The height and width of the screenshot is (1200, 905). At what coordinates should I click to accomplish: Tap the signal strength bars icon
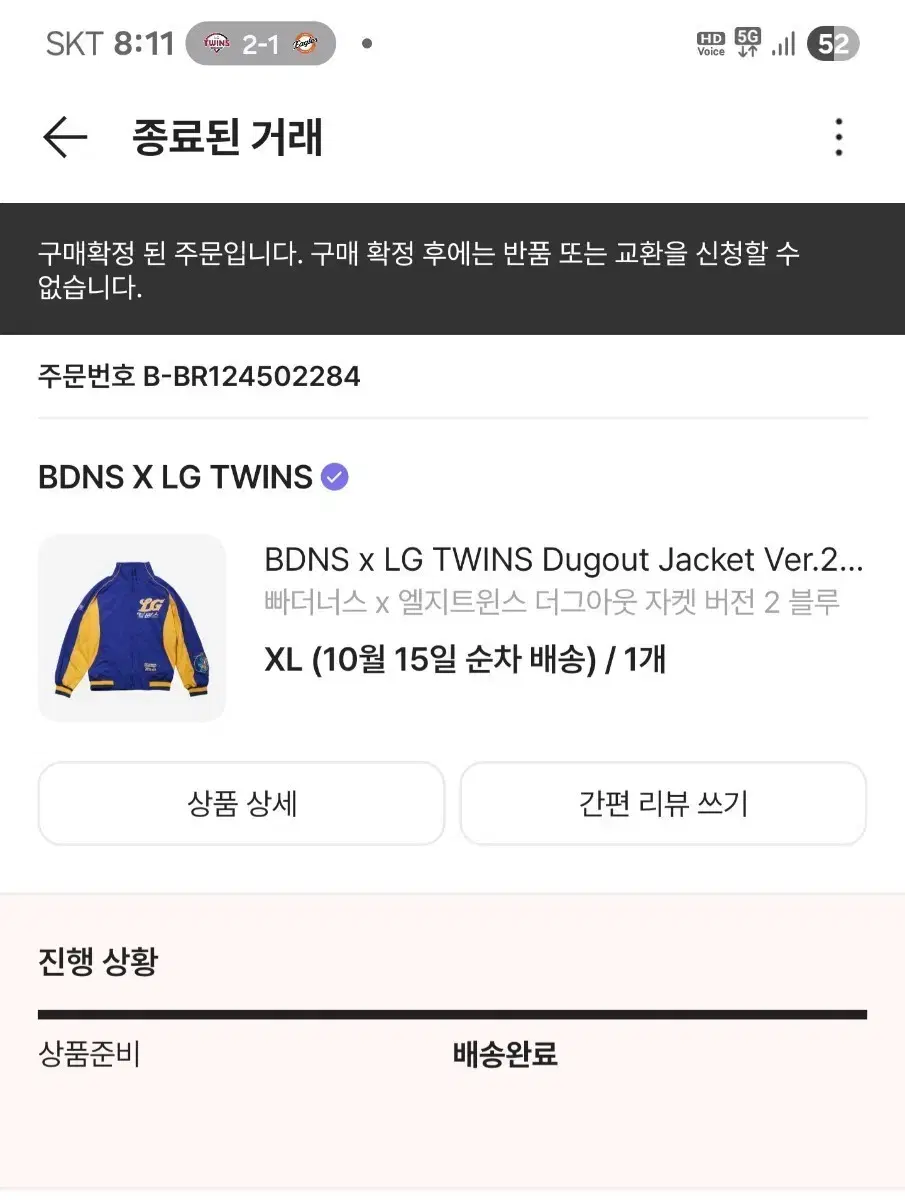point(783,42)
